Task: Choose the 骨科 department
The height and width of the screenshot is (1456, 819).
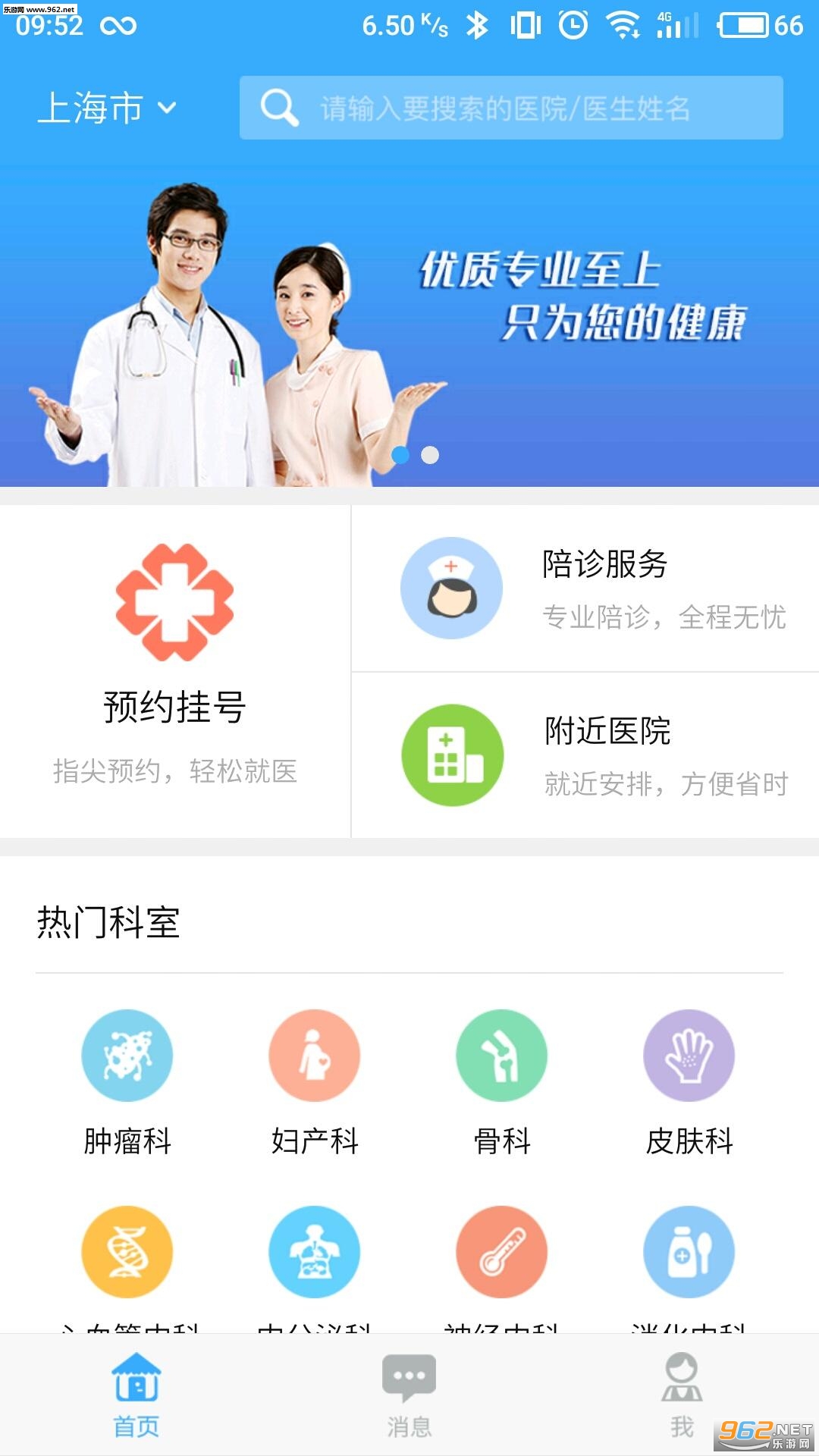Action: tap(501, 1082)
